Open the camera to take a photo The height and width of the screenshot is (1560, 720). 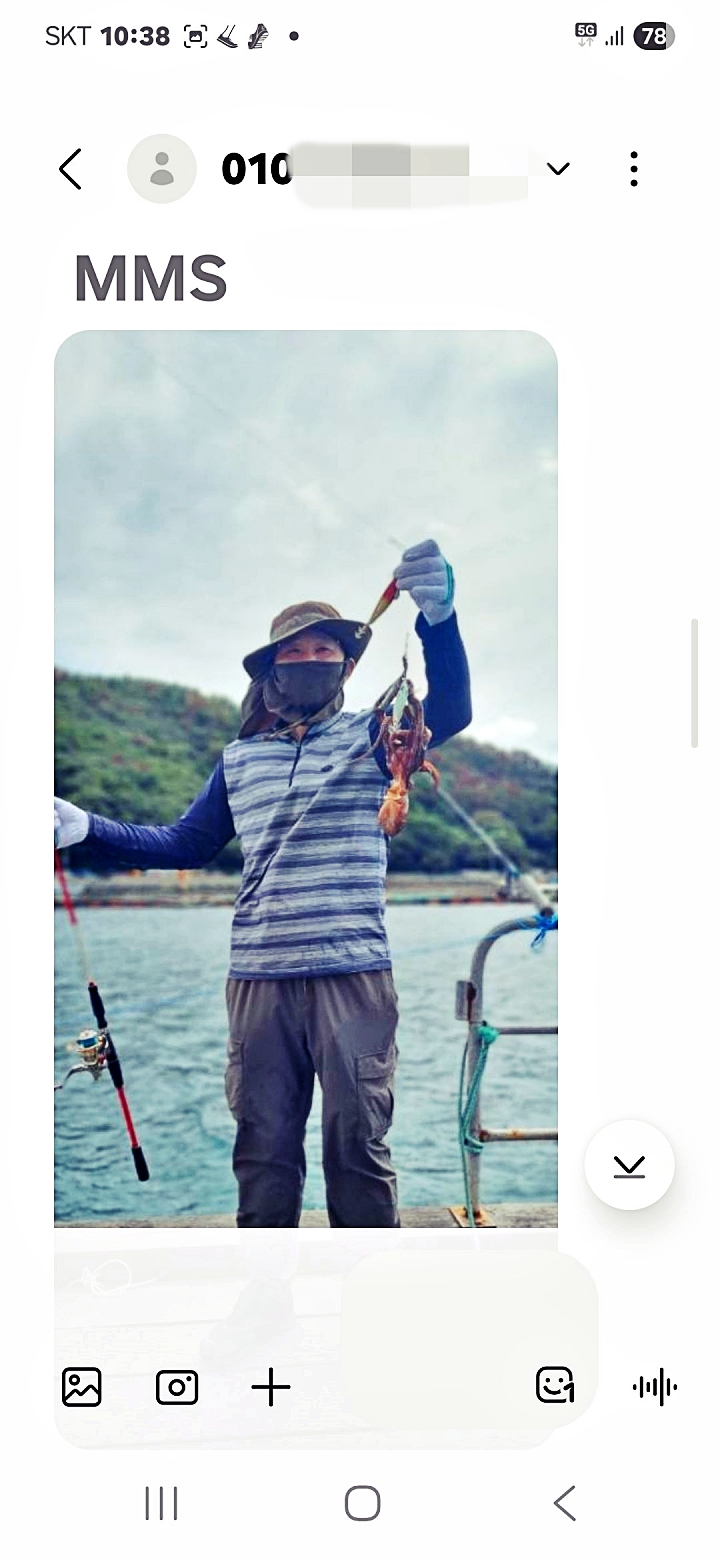tap(177, 1387)
